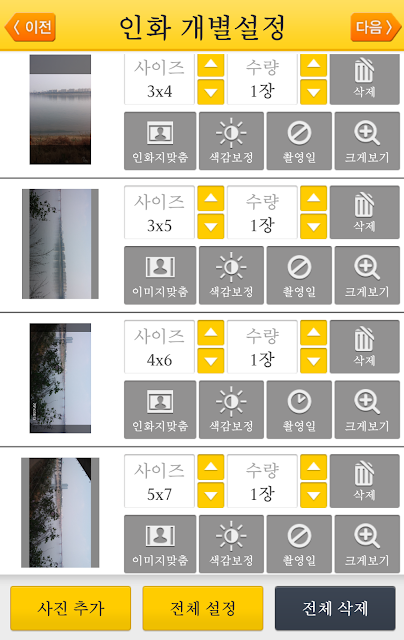Decrease quantity of the 5x7 photo
404x640 pixels.
point(313,495)
